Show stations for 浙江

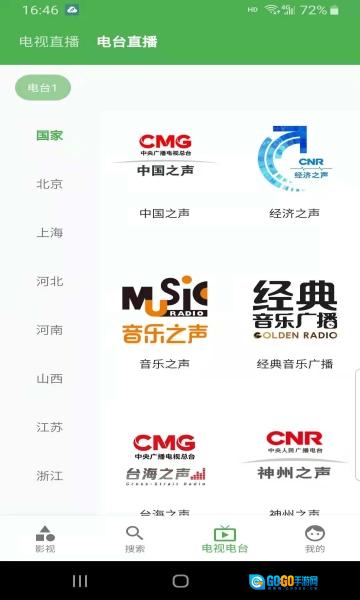49,476
